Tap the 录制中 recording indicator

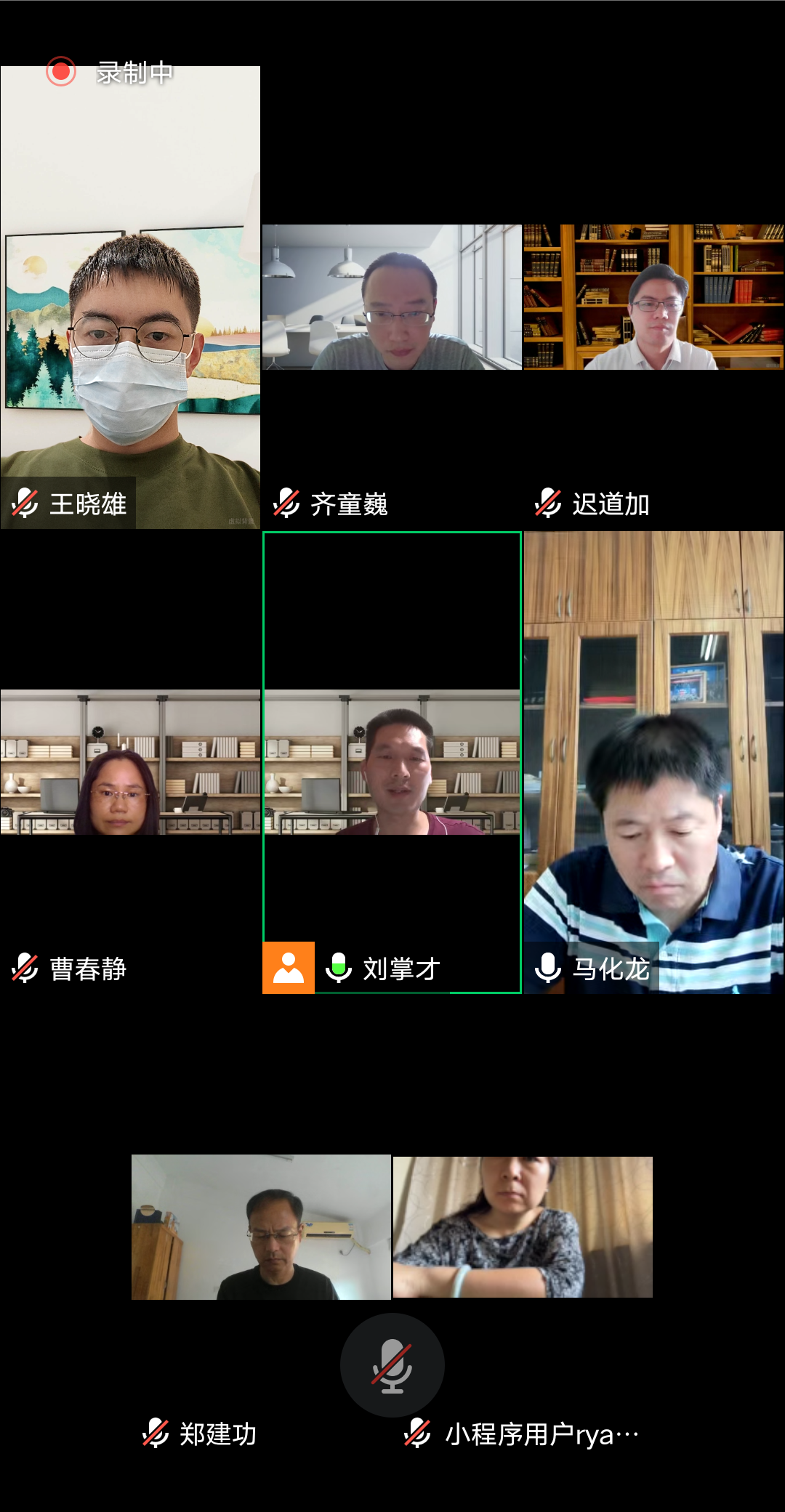(110, 72)
